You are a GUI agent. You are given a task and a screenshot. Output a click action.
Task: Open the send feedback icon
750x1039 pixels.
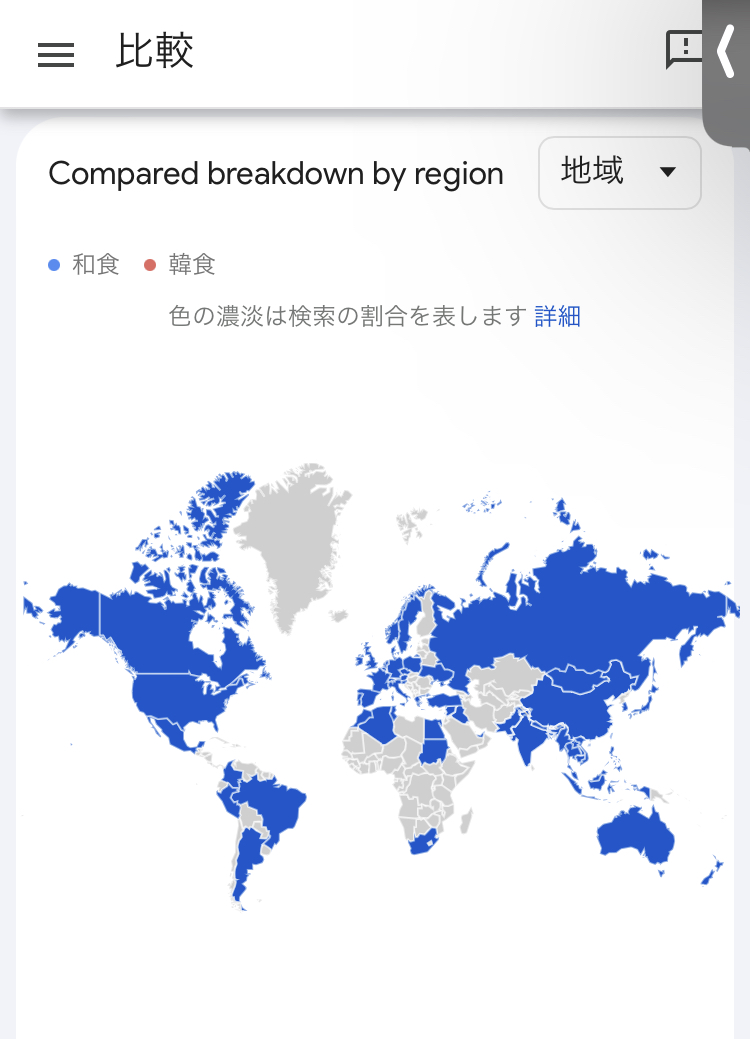(x=684, y=50)
